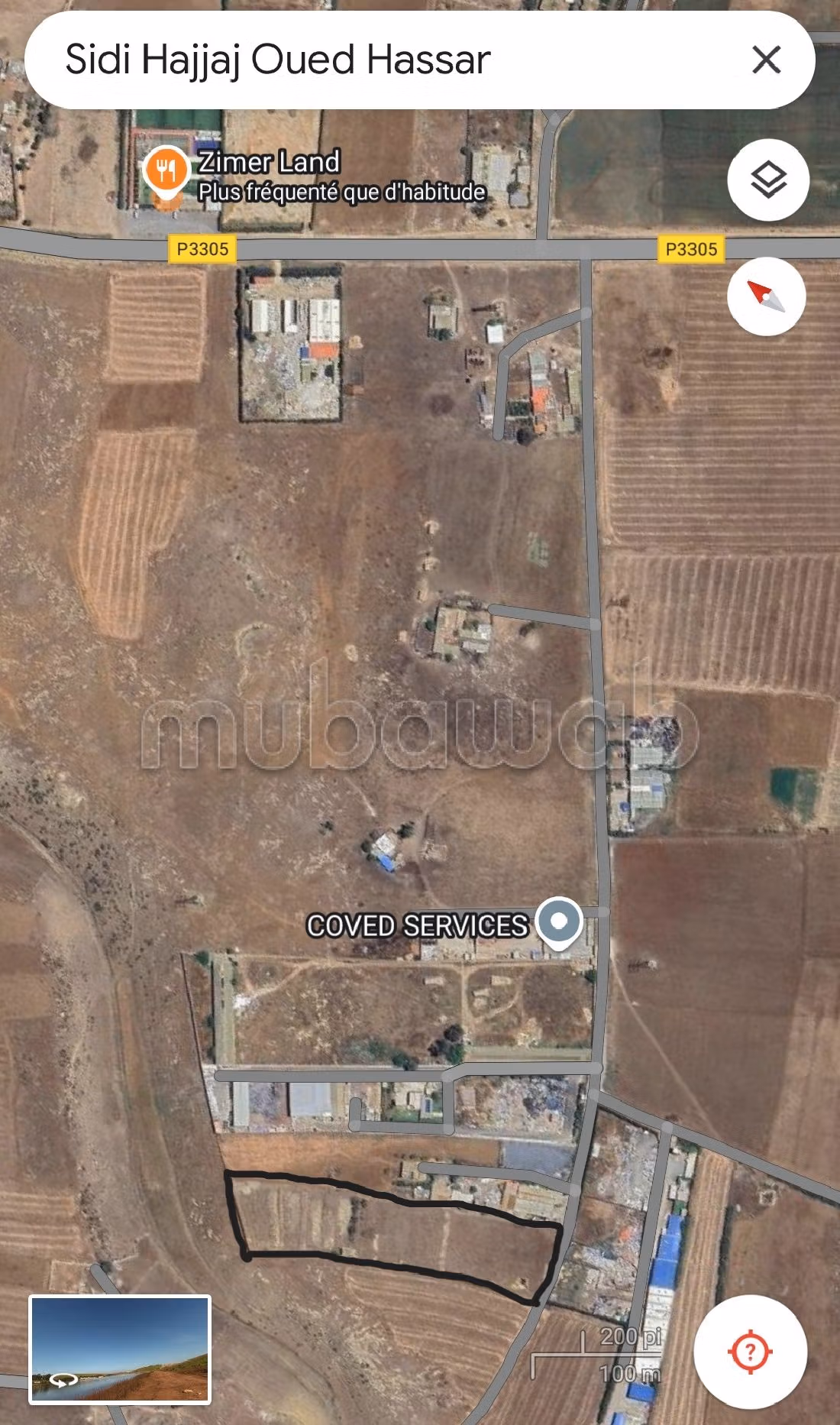The image size is (840, 1425).
Task: Open the Street View preview thumbnail
Action: pyautogui.click(x=120, y=1349)
